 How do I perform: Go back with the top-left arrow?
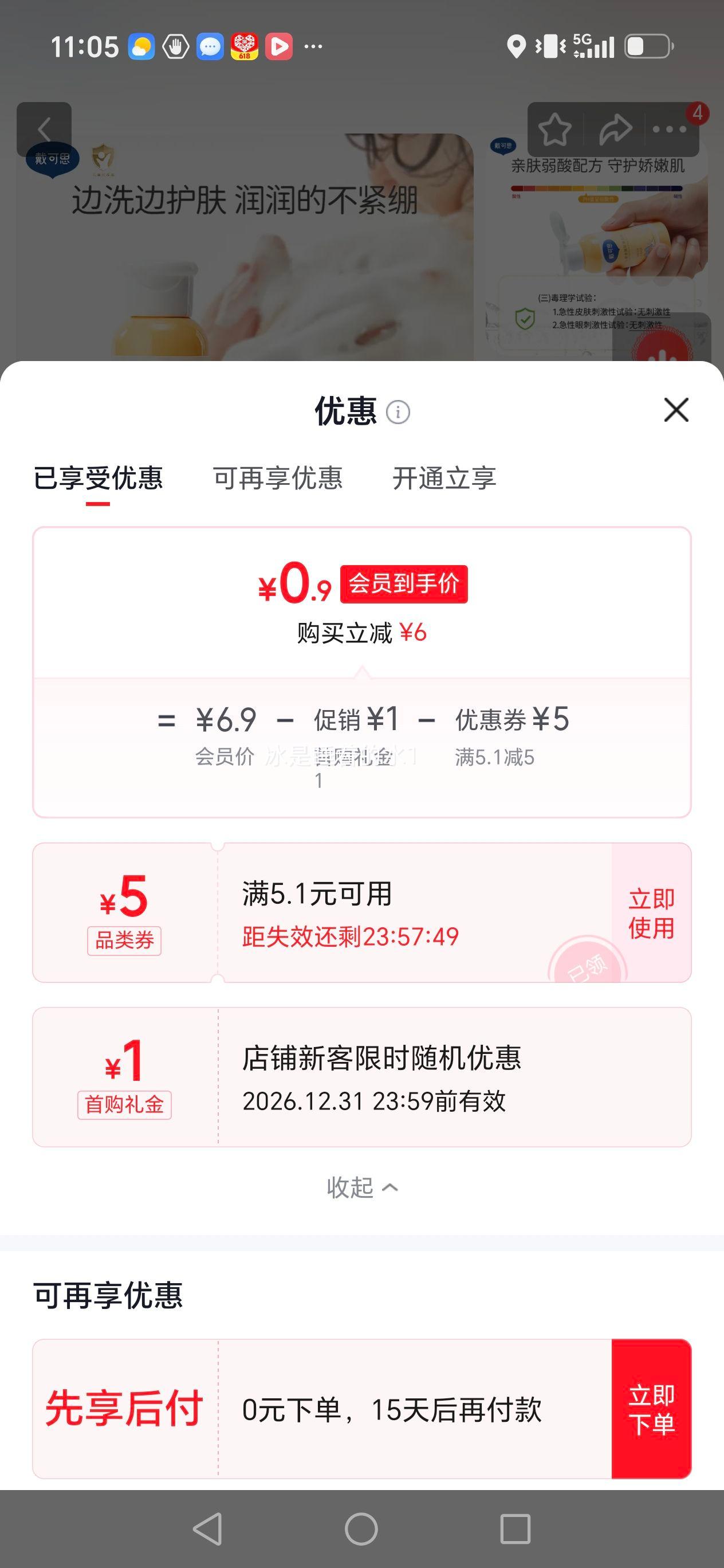pos(44,129)
